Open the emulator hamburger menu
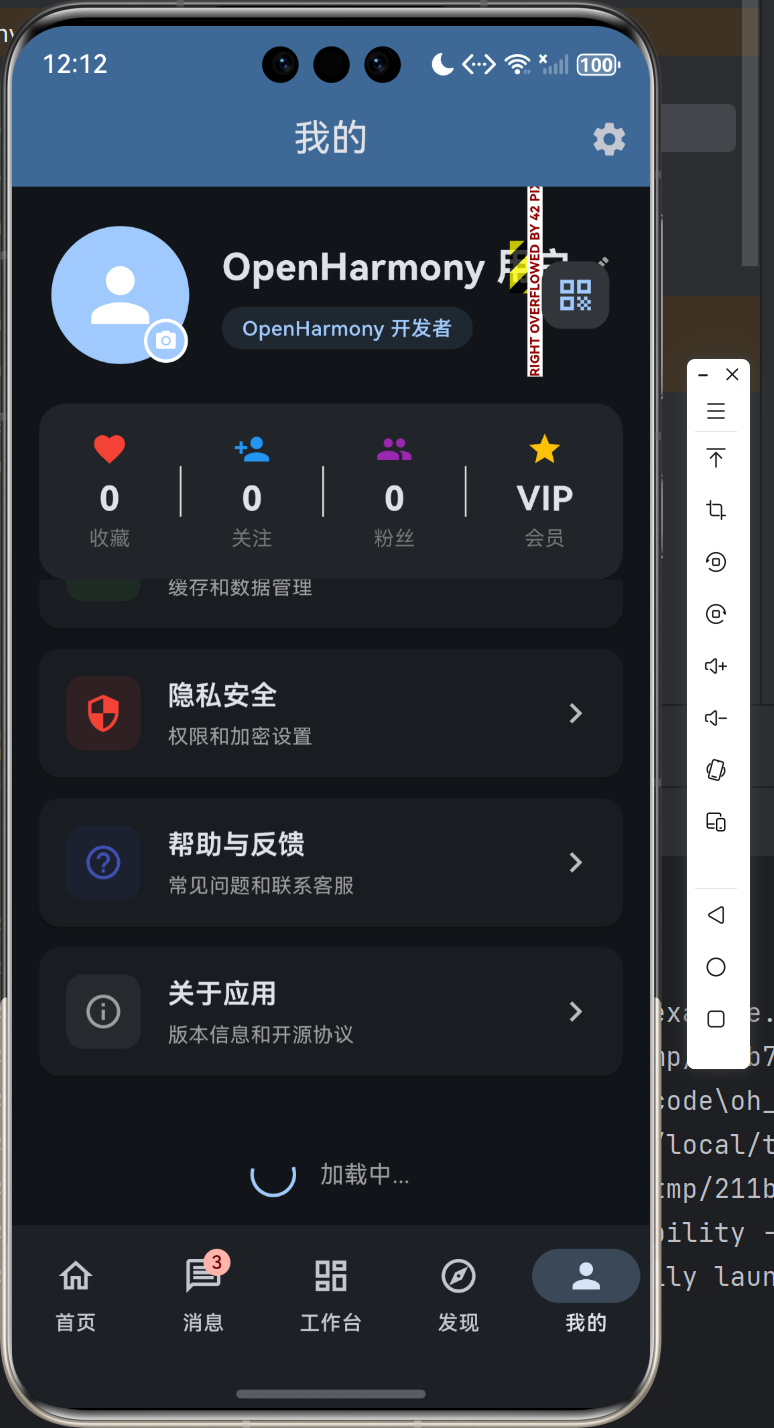 [x=715, y=410]
